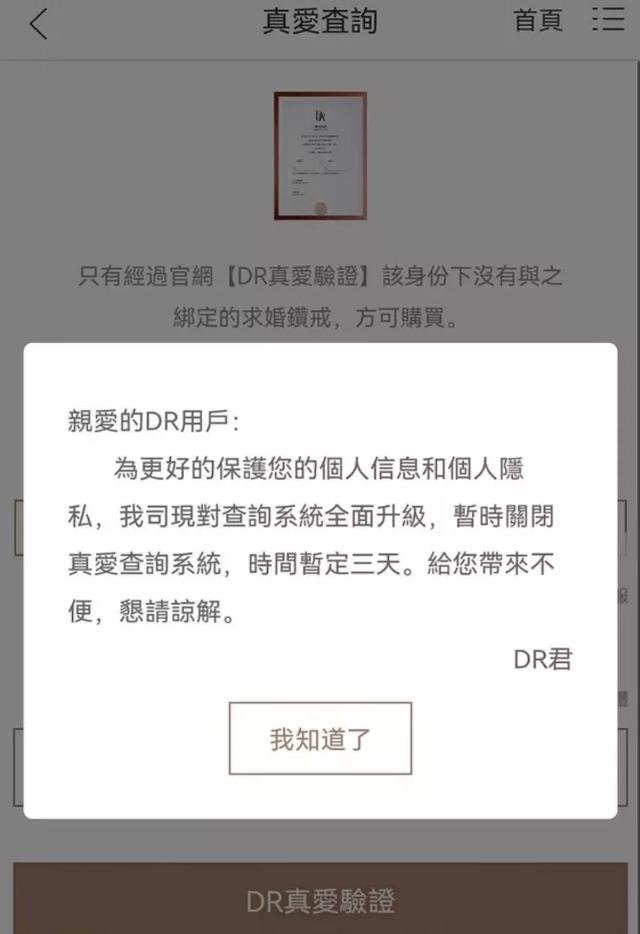Open the top-right hamburger menu
The width and height of the screenshot is (640, 934).
(x=608, y=21)
